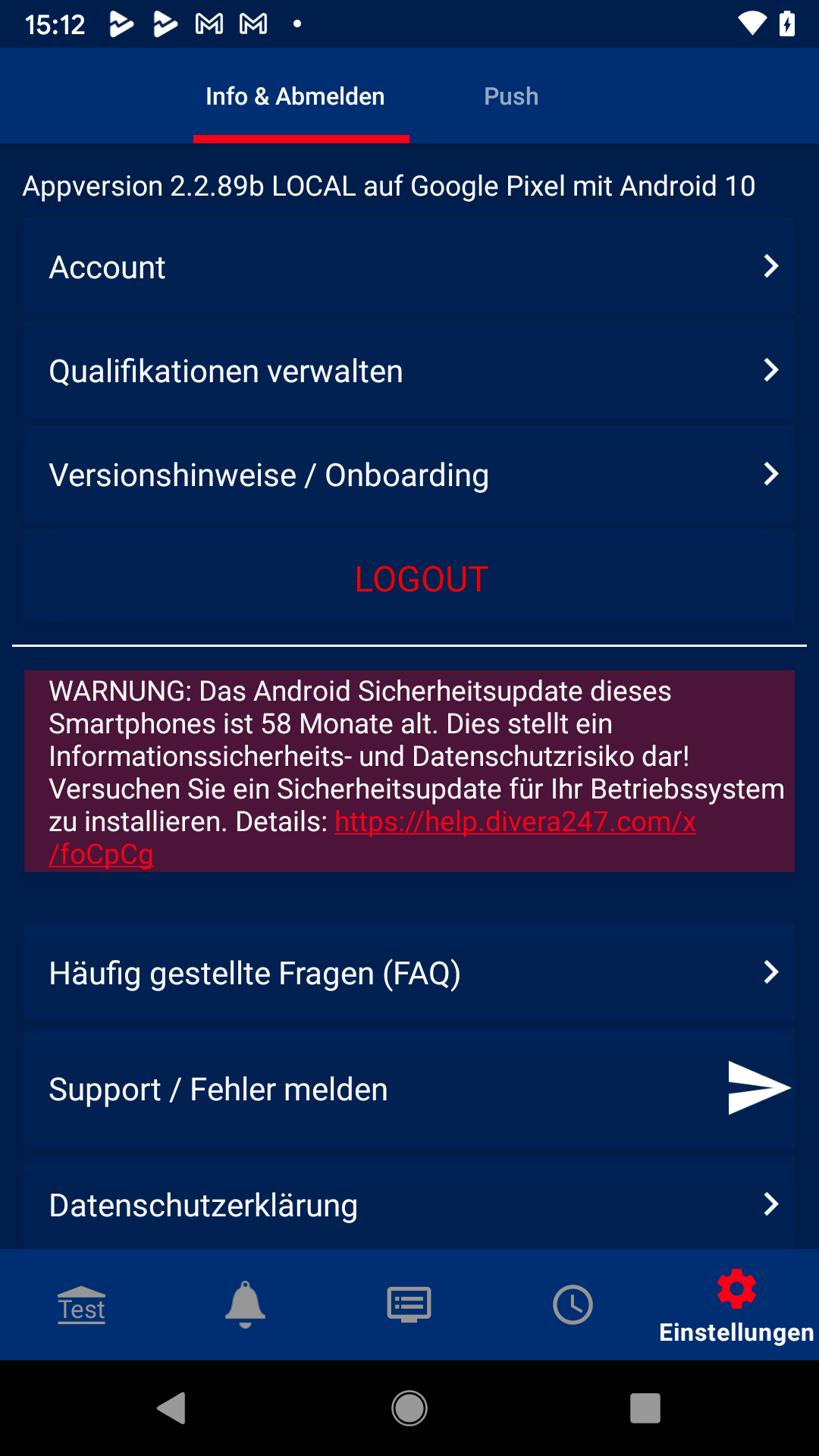Open Versionshinweise / Onboarding
The image size is (819, 1456).
tap(409, 475)
